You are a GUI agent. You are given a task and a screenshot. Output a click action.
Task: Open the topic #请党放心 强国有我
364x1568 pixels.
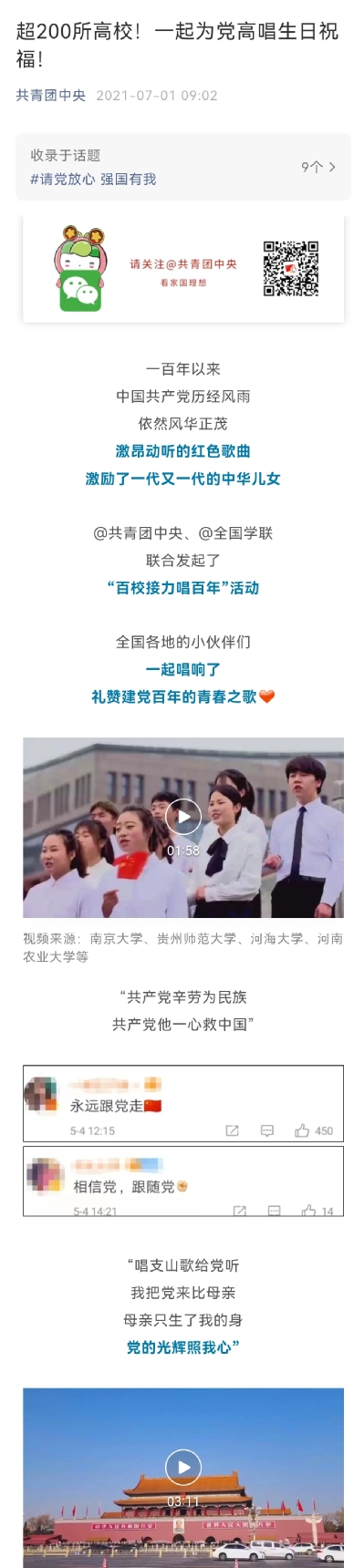(x=93, y=180)
